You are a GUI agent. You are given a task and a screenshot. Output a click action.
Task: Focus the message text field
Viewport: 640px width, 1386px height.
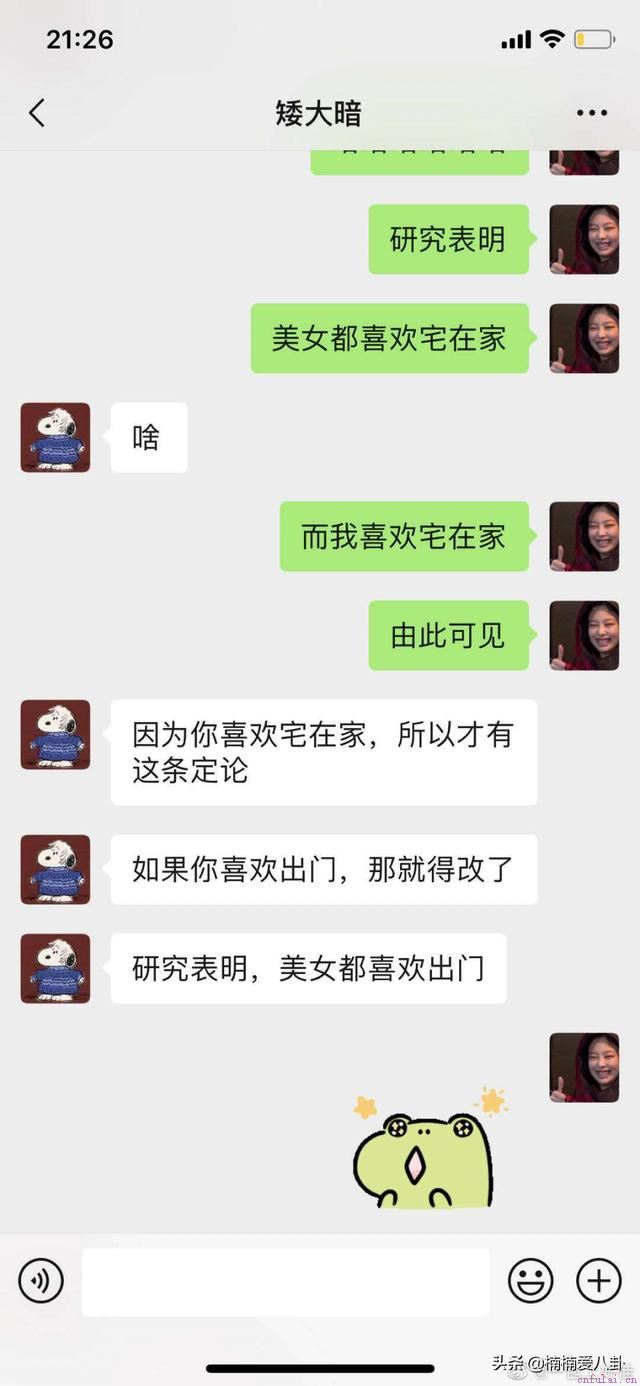(286, 1281)
